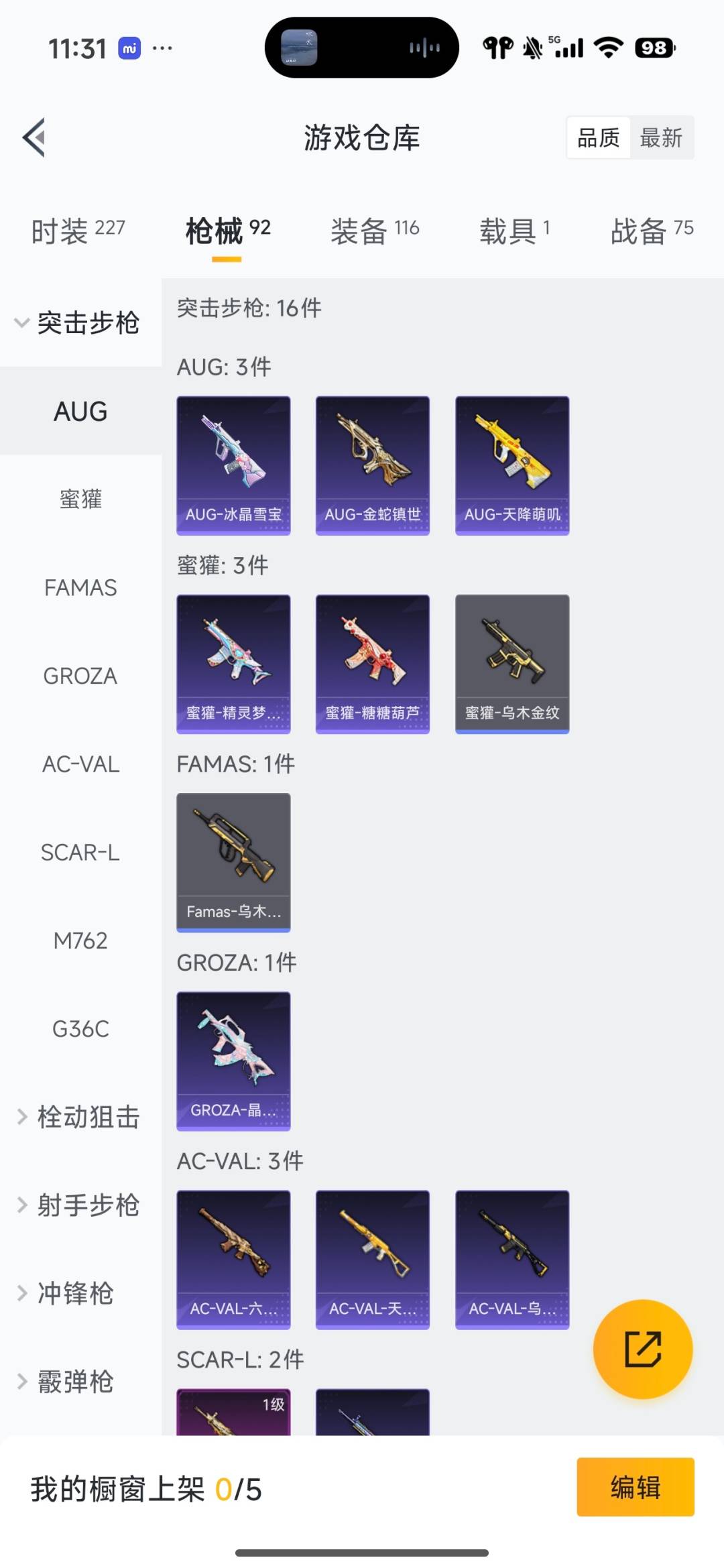Sort inventory by 最新
Viewport: 724px width, 1568px height.
[x=660, y=137]
